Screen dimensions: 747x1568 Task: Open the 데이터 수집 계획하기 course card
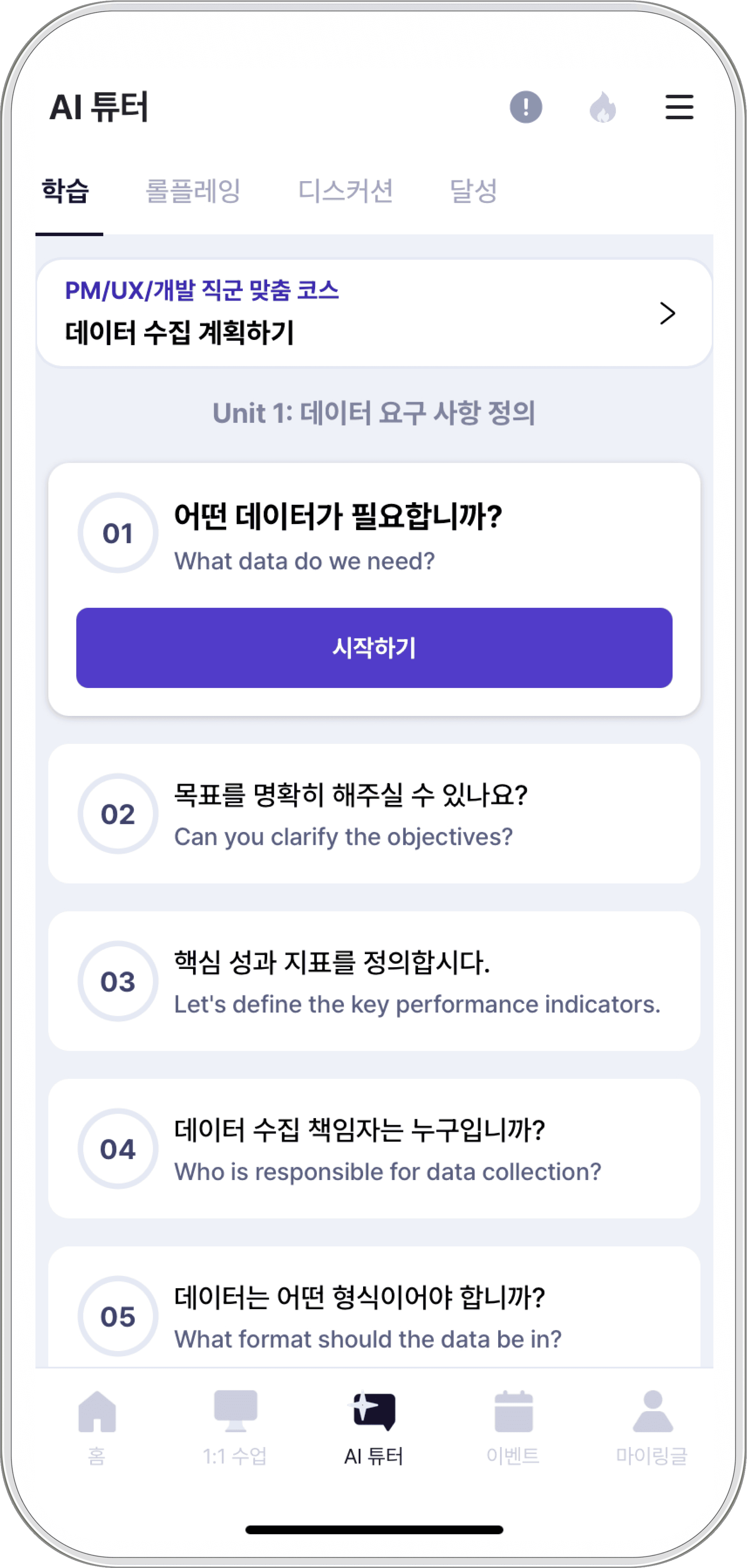[374, 313]
